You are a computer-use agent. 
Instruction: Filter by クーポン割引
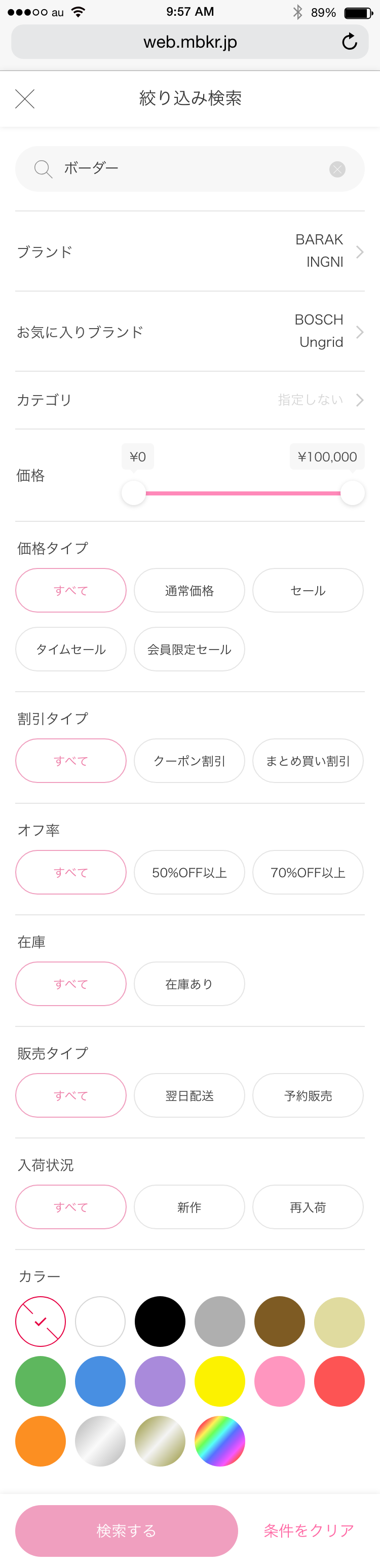point(189,761)
